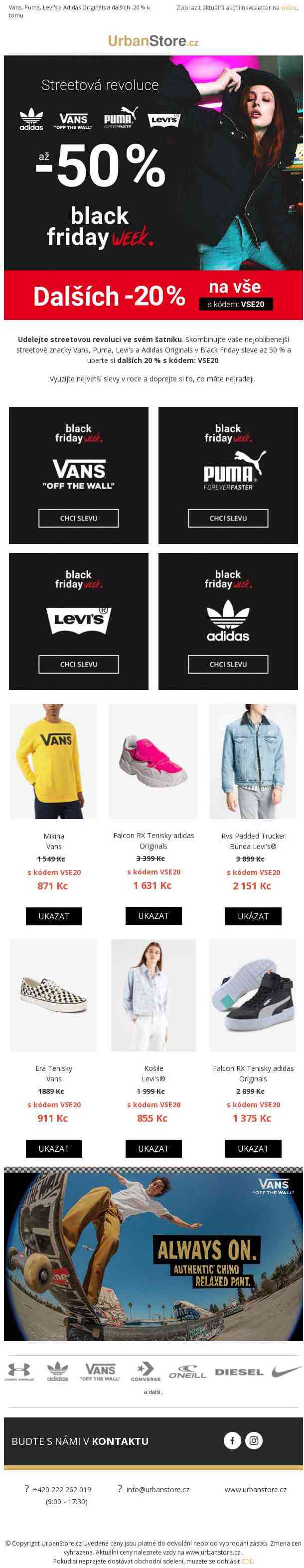Open www.urbanstore.cz website link
The width and height of the screenshot is (304, 1568).
pos(255,1490)
